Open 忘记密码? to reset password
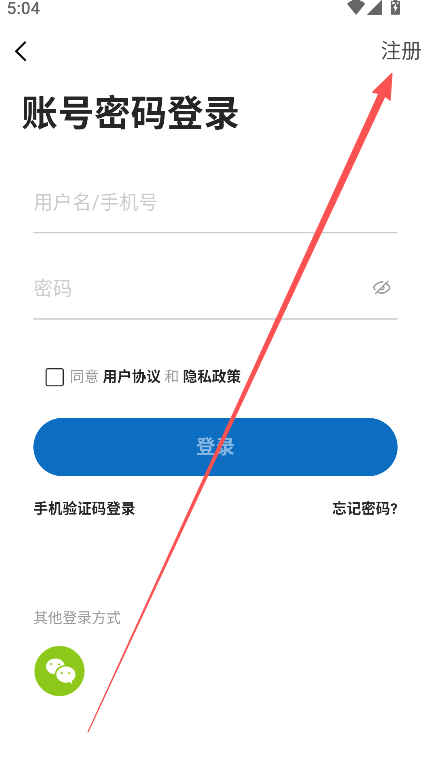This screenshot has height=765, width=431. pos(365,509)
